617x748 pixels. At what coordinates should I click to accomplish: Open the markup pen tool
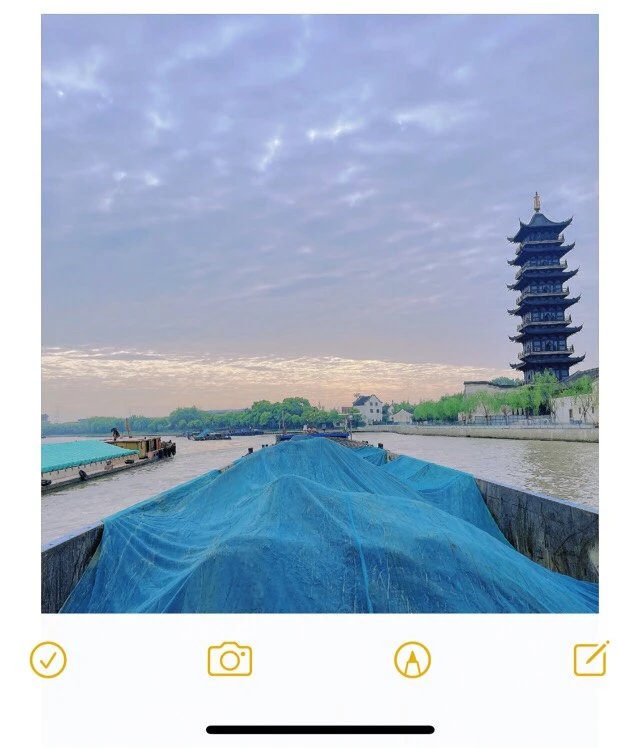pyautogui.click(x=412, y=660)
